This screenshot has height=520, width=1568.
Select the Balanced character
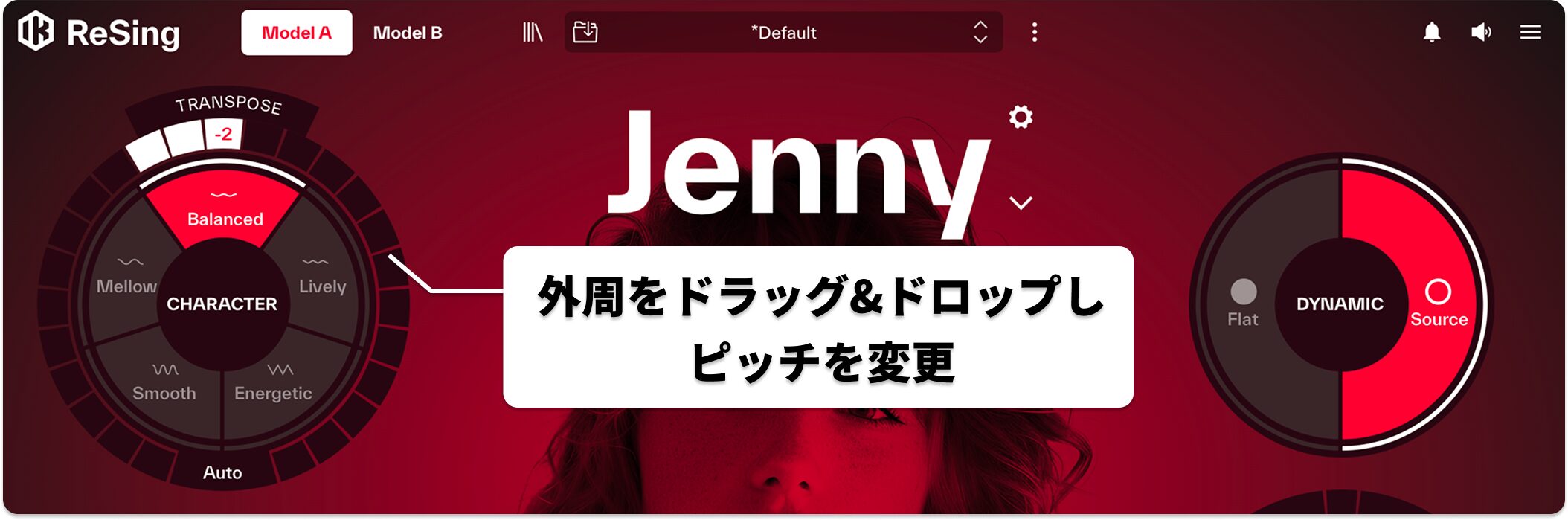pyautogui.click(x=225, y=211)
